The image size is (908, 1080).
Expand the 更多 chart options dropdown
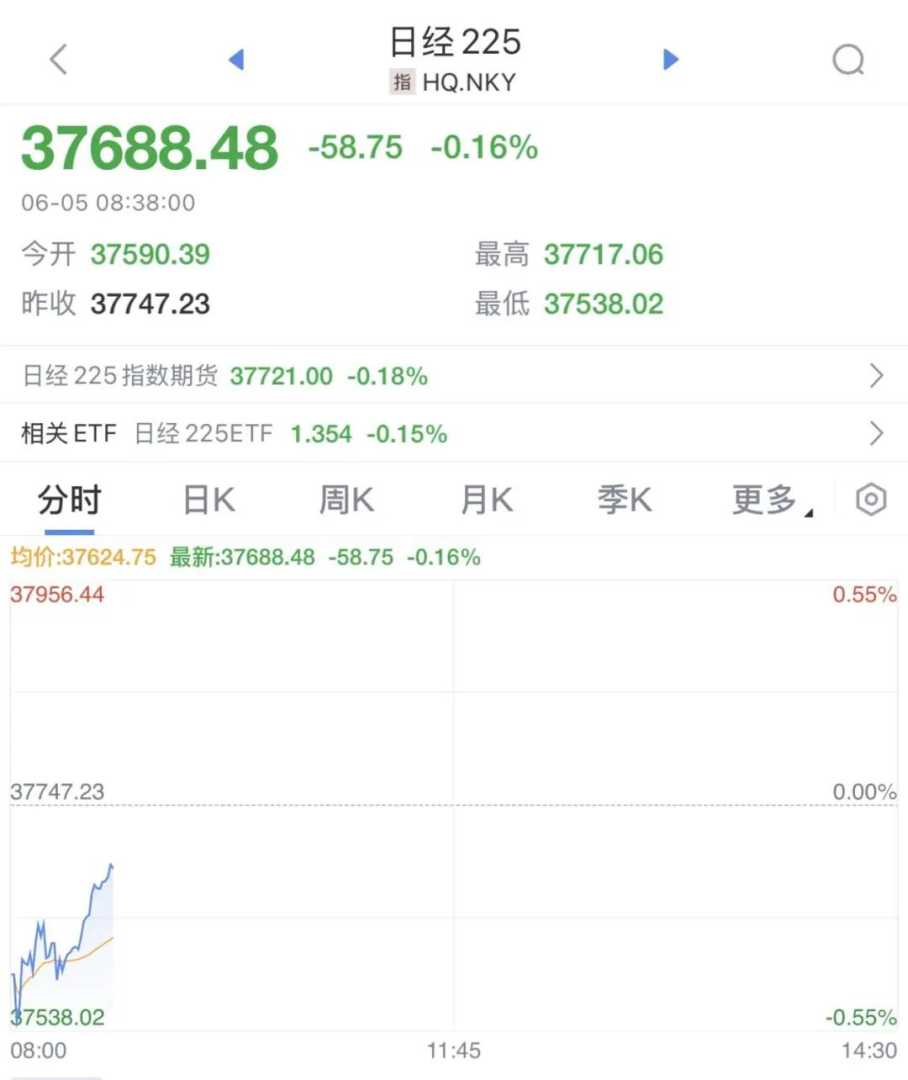click(x=770, y=499)
